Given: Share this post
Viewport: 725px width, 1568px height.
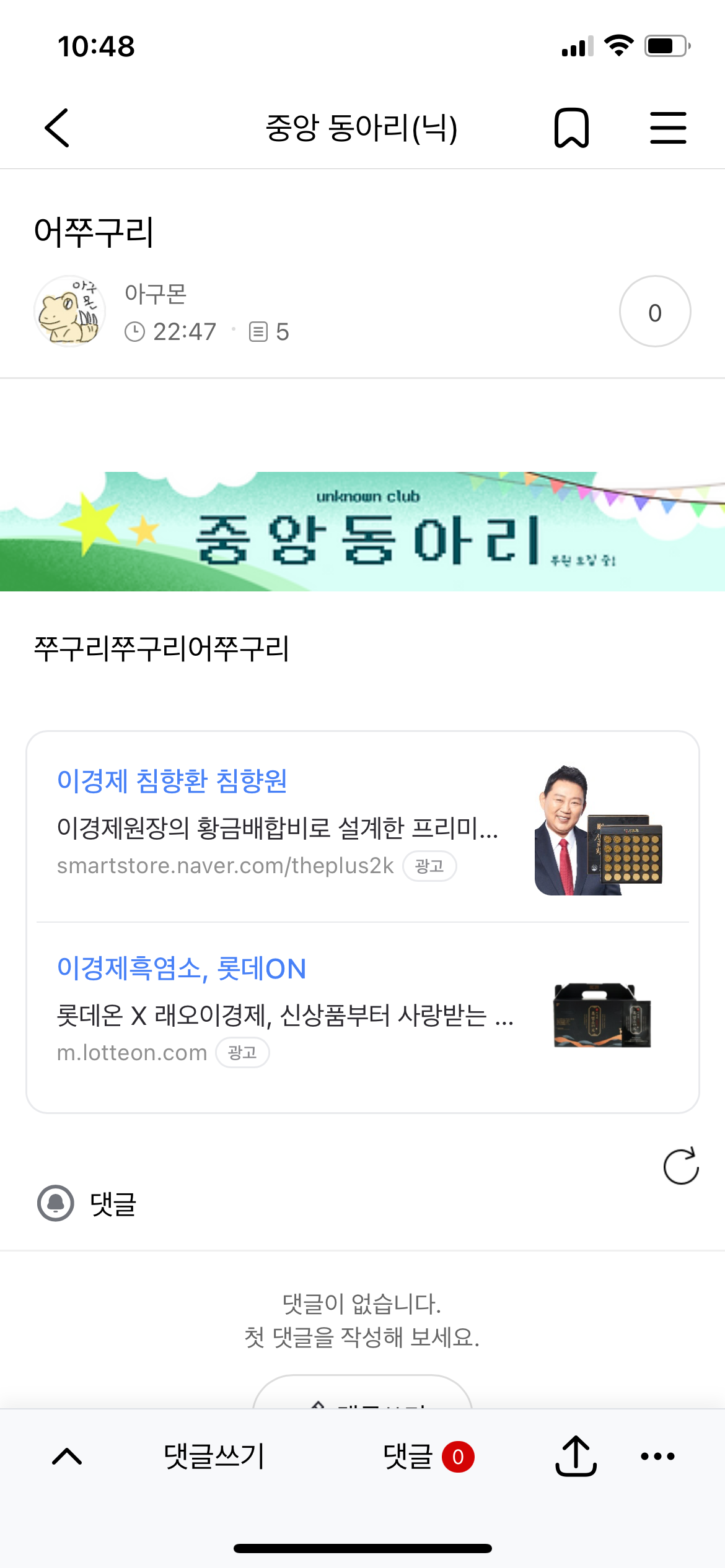Looking at the screenshot, I should 576,1456.
